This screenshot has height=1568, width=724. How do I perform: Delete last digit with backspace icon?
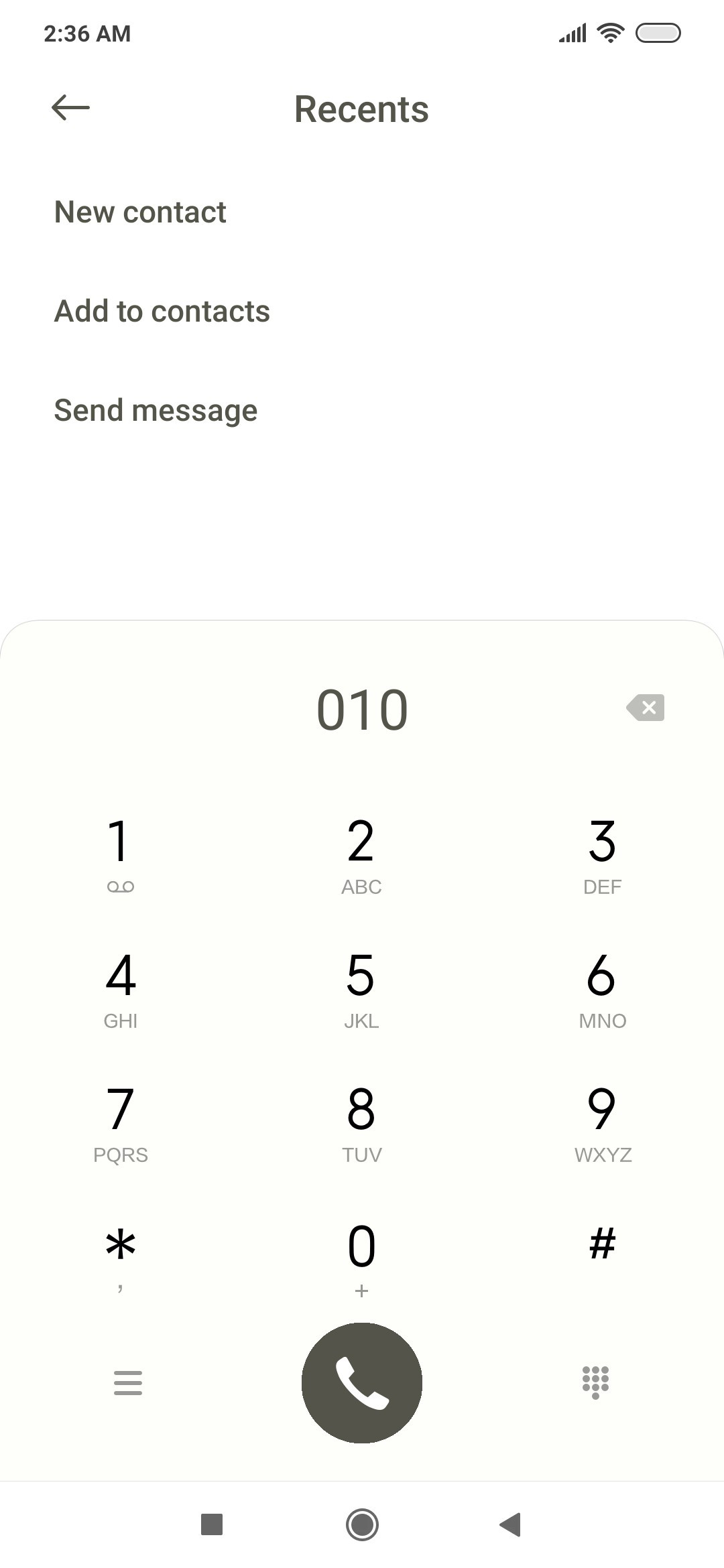point(646,708)
